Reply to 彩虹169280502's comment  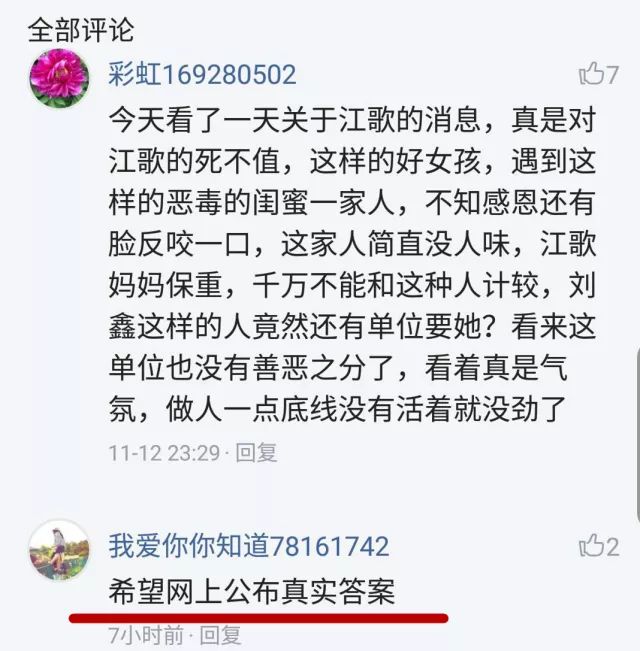257,453
